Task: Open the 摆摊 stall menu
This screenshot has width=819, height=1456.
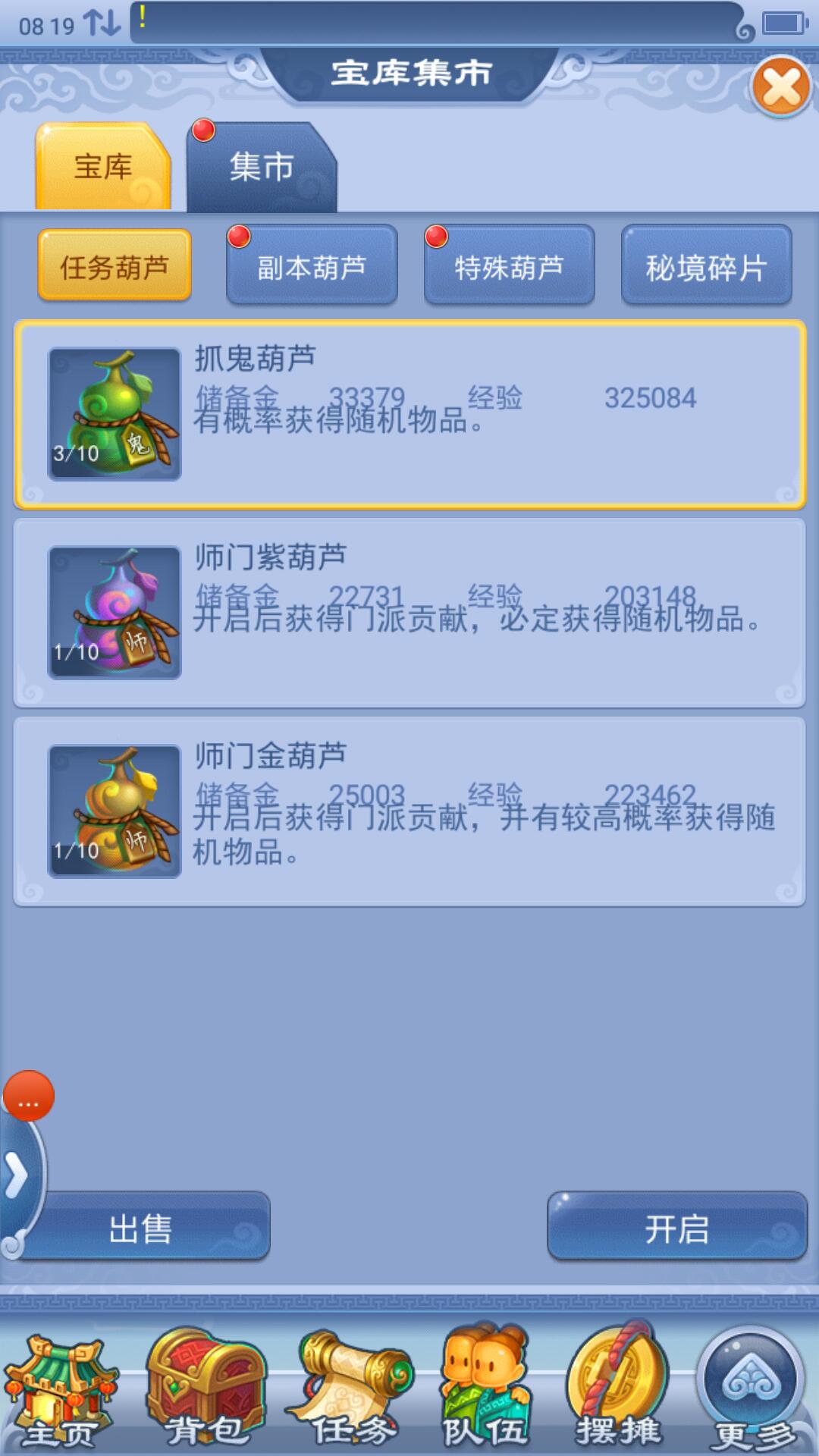Action: coord(619,1388)
